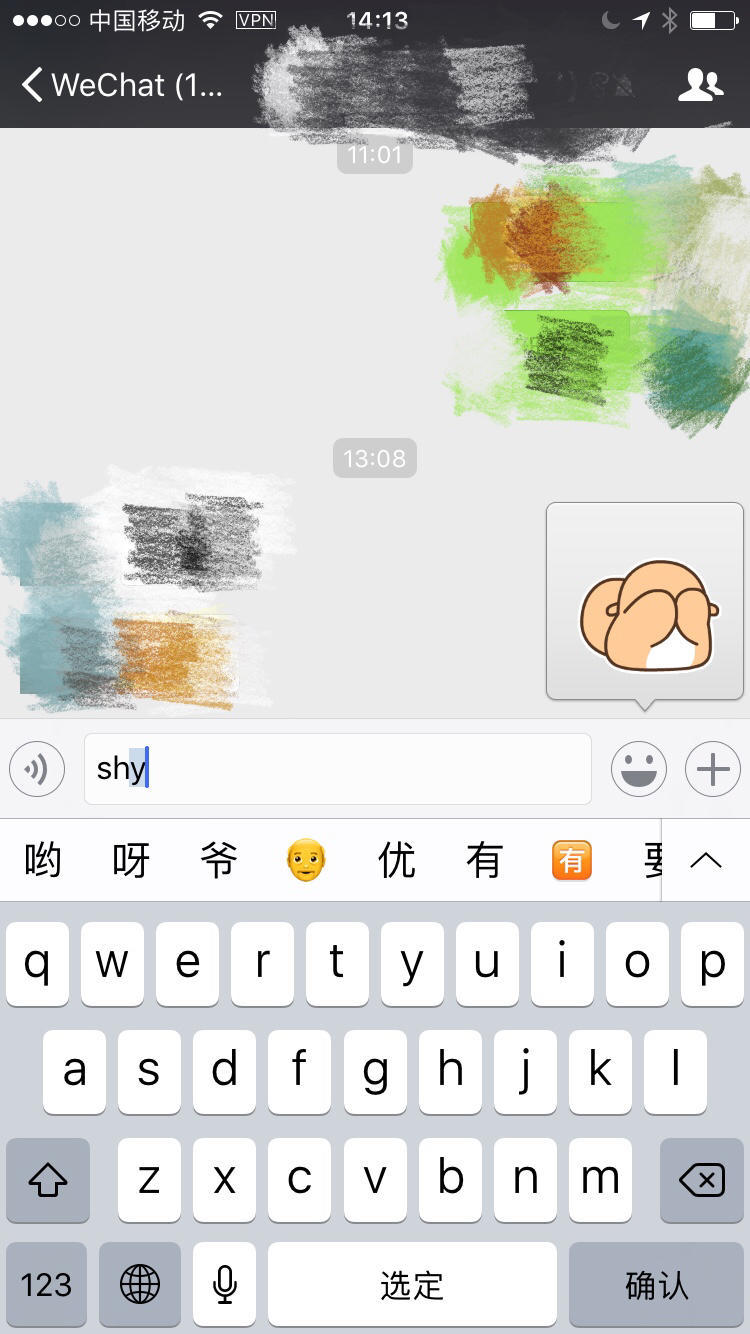Tap the 确认 confirm key
750x1334 pixels.
pos(656,1285)
